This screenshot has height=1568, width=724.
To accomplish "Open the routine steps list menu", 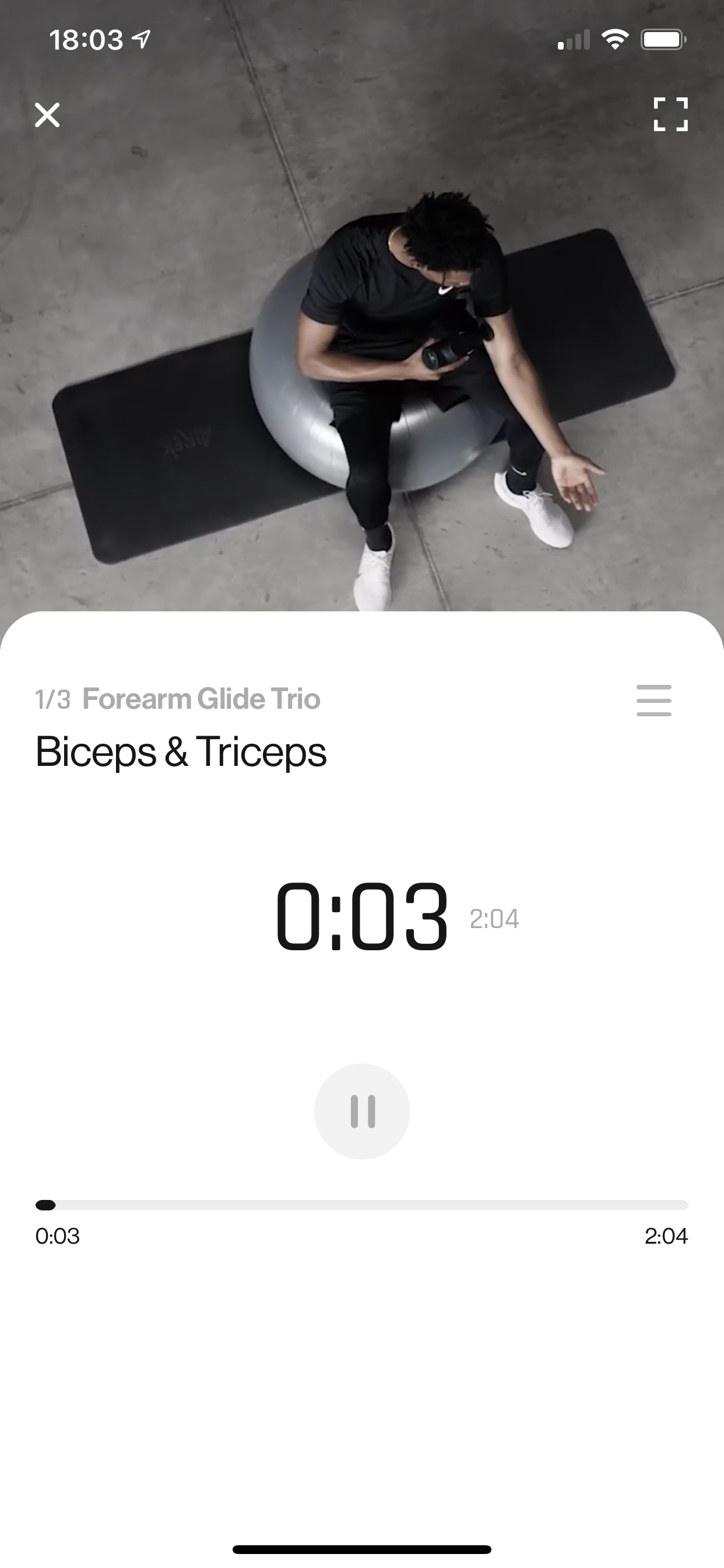I will [x=653, y=700].
